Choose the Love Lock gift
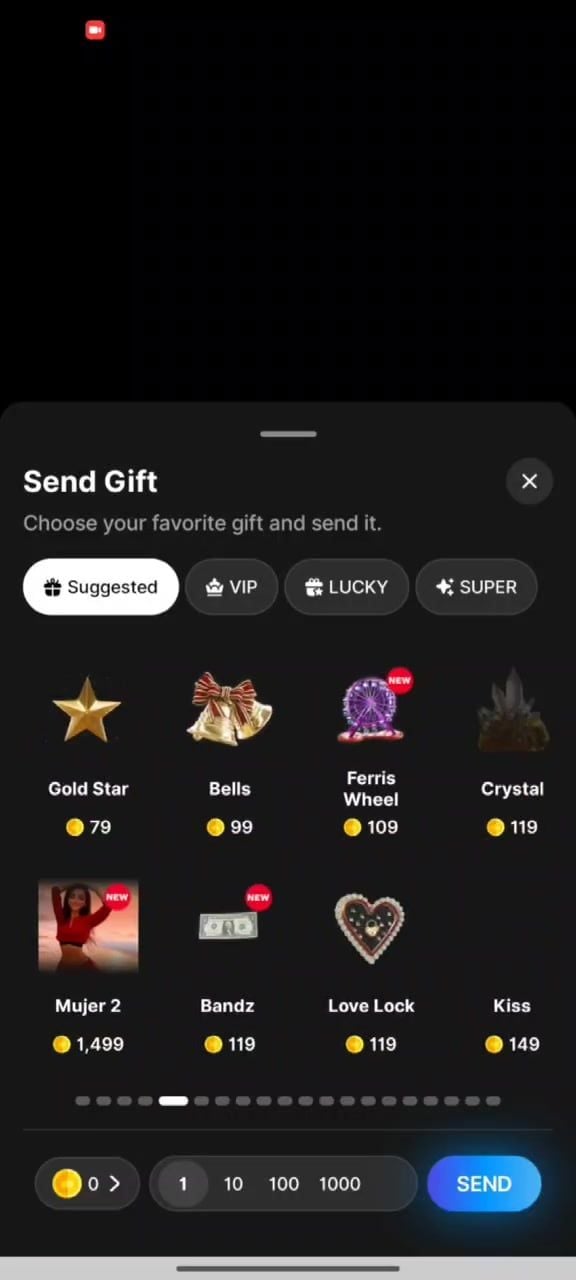The image size is (576, 1280). click(371, 965)
